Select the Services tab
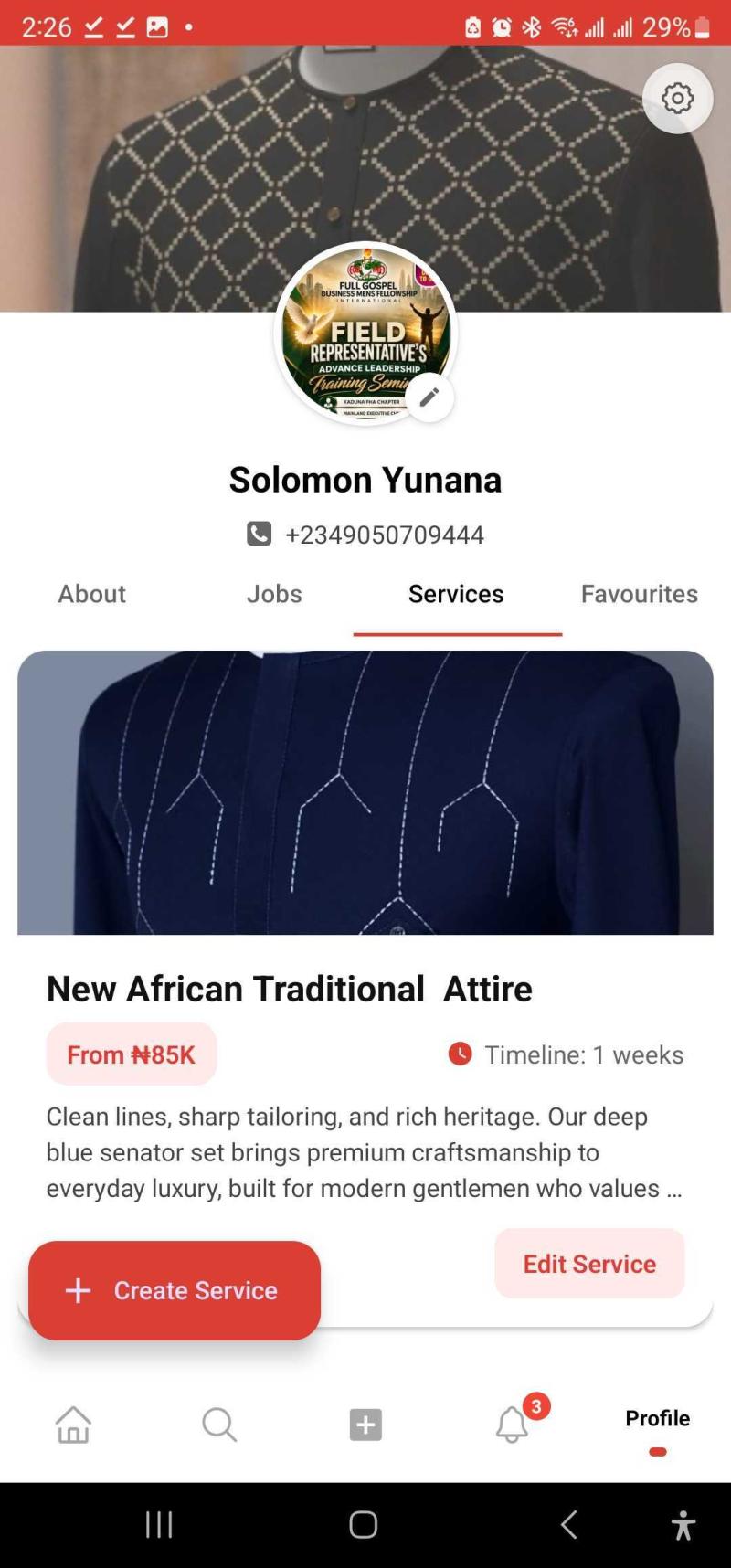The image size is (731, 1568). [x=456, y=594]
